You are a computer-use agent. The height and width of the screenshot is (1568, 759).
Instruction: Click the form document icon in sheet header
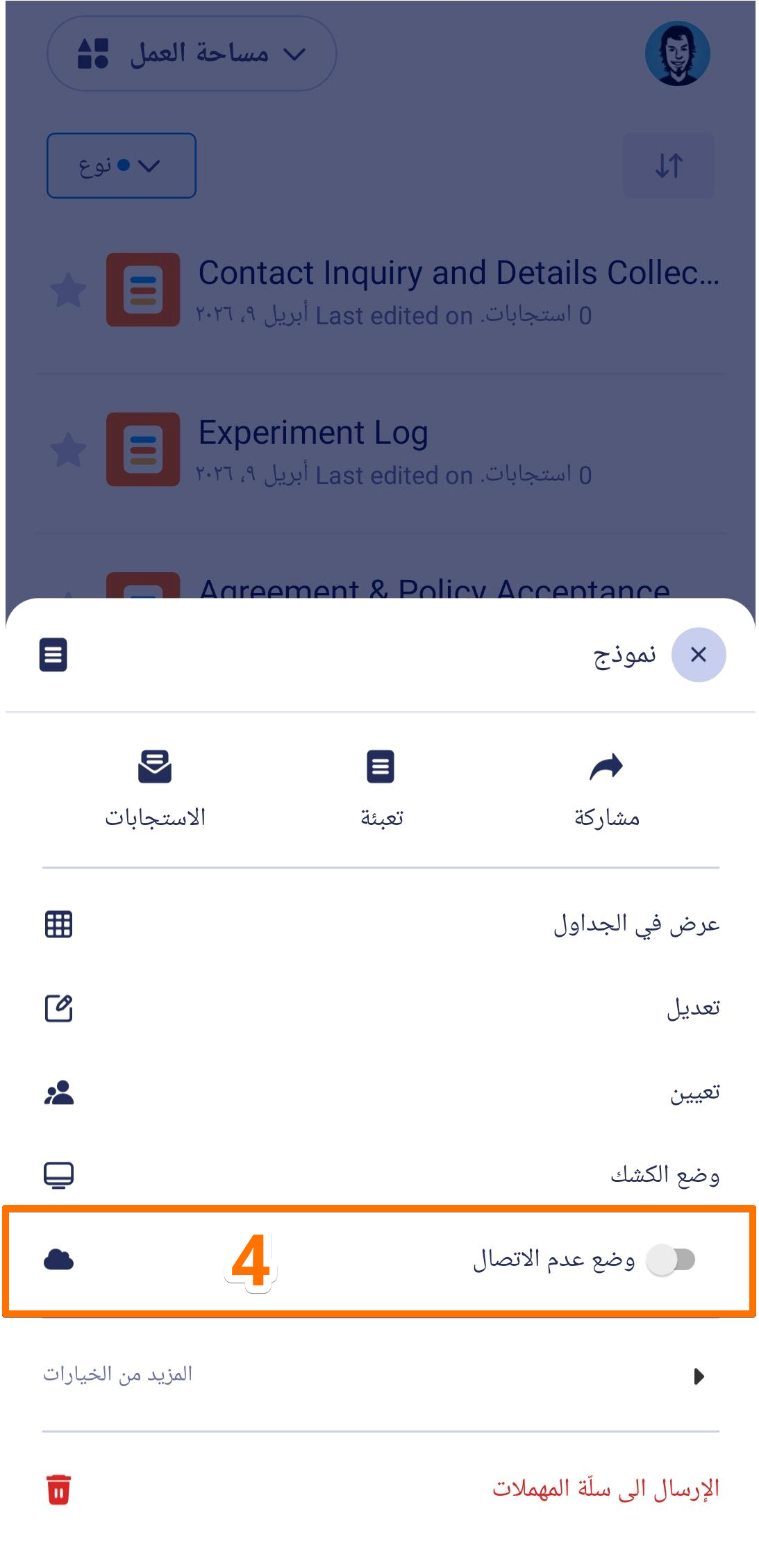tap(54, 655)
